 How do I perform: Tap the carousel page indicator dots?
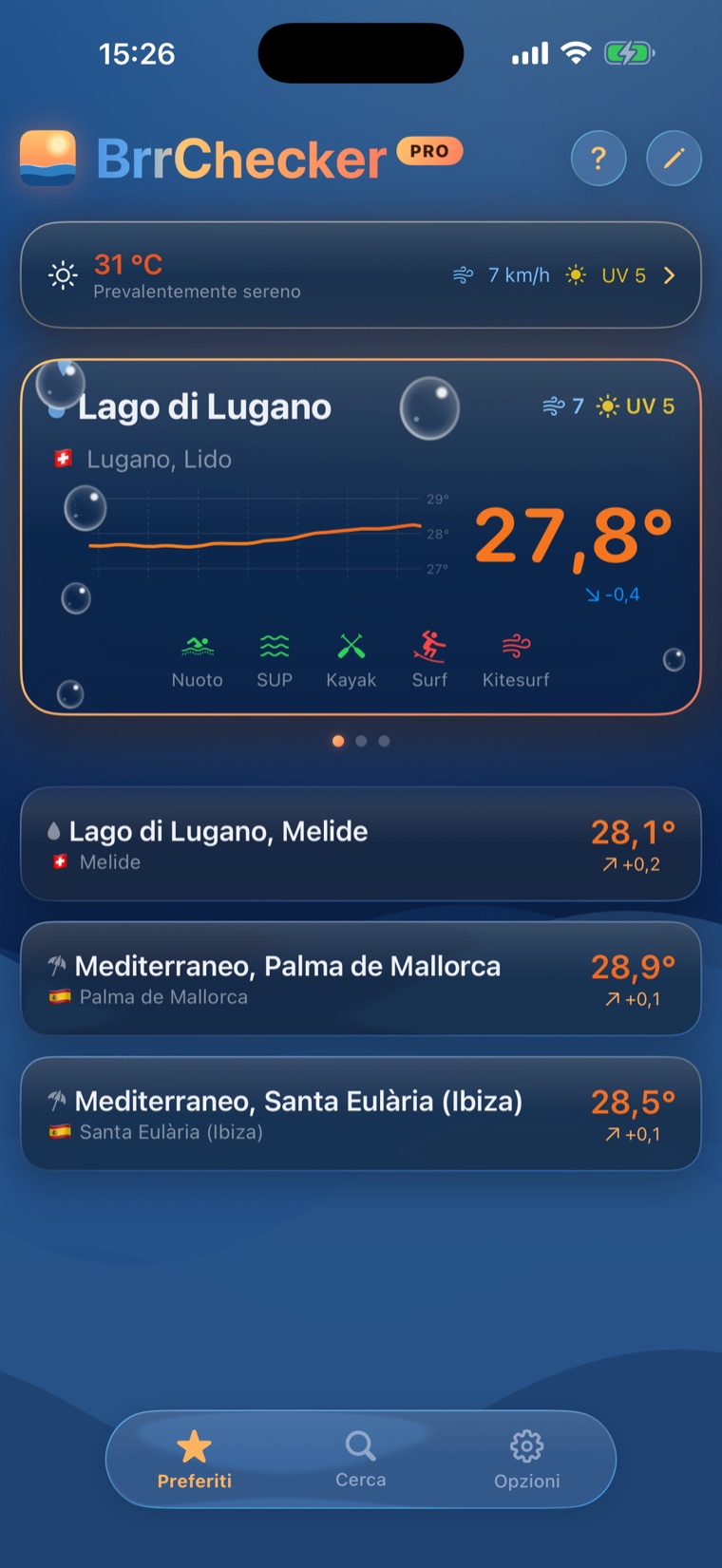point(361,741)
